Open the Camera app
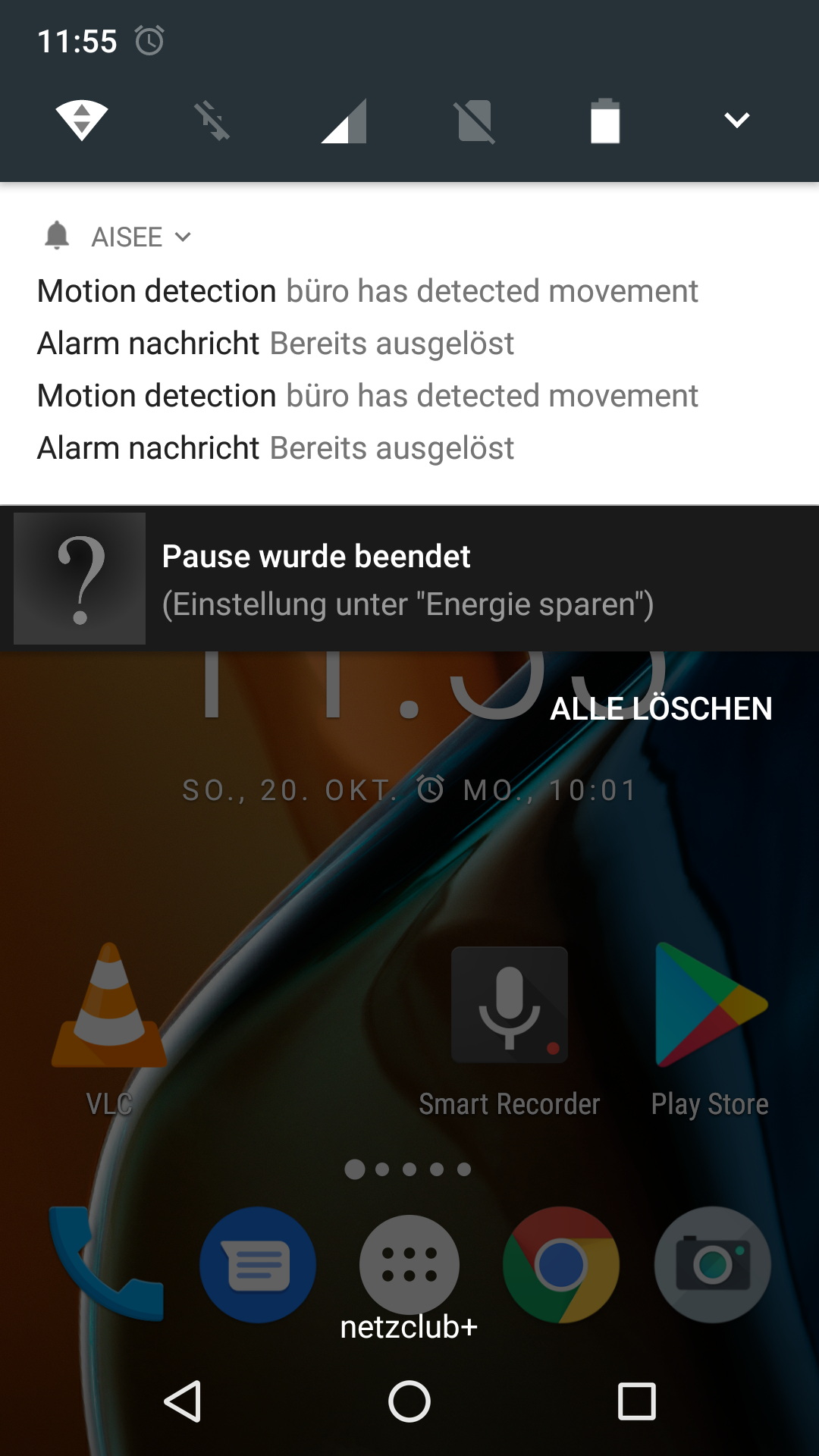 (x=713, y=1264)
